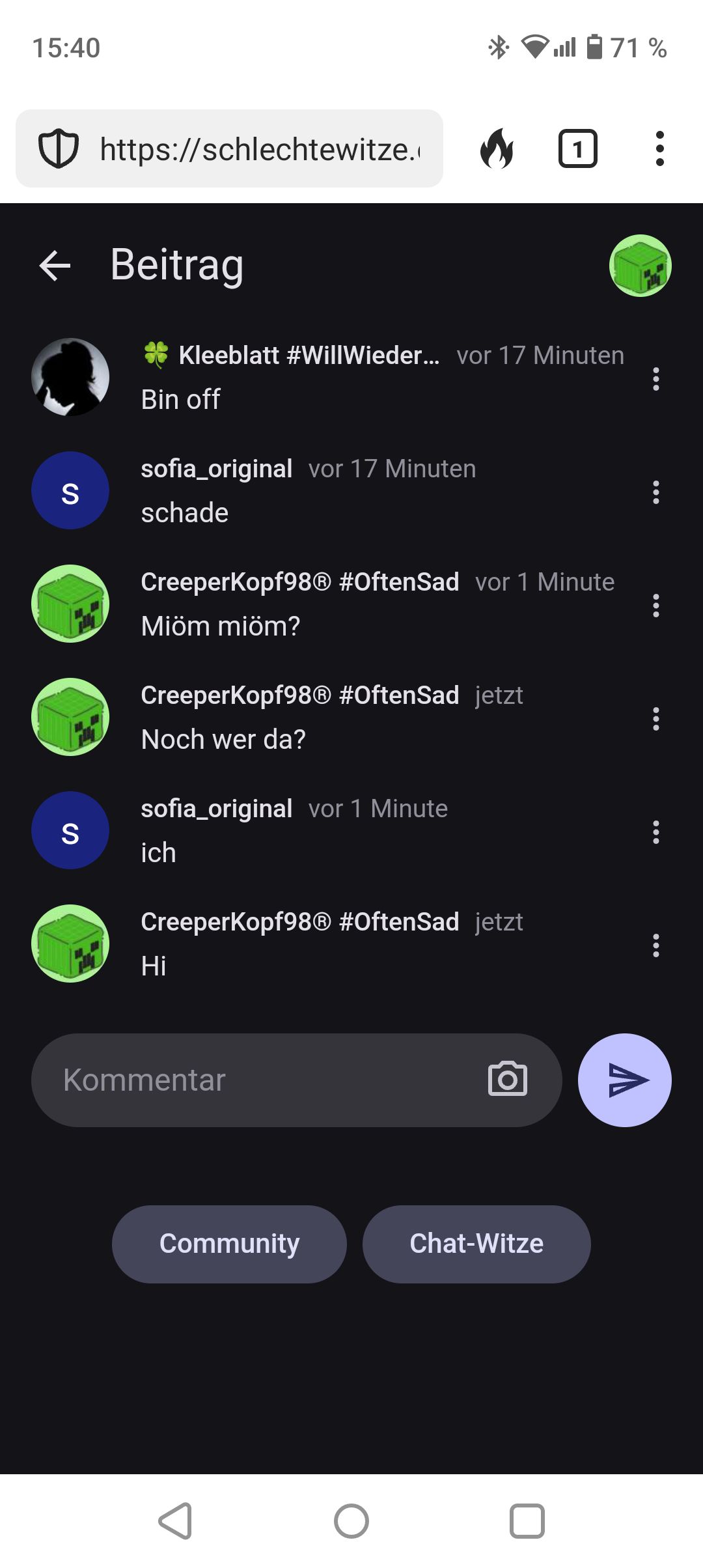This screenshot has height=1568, width=703.
Task: Focus the Kommentar text field
Action: point(260,1080)
